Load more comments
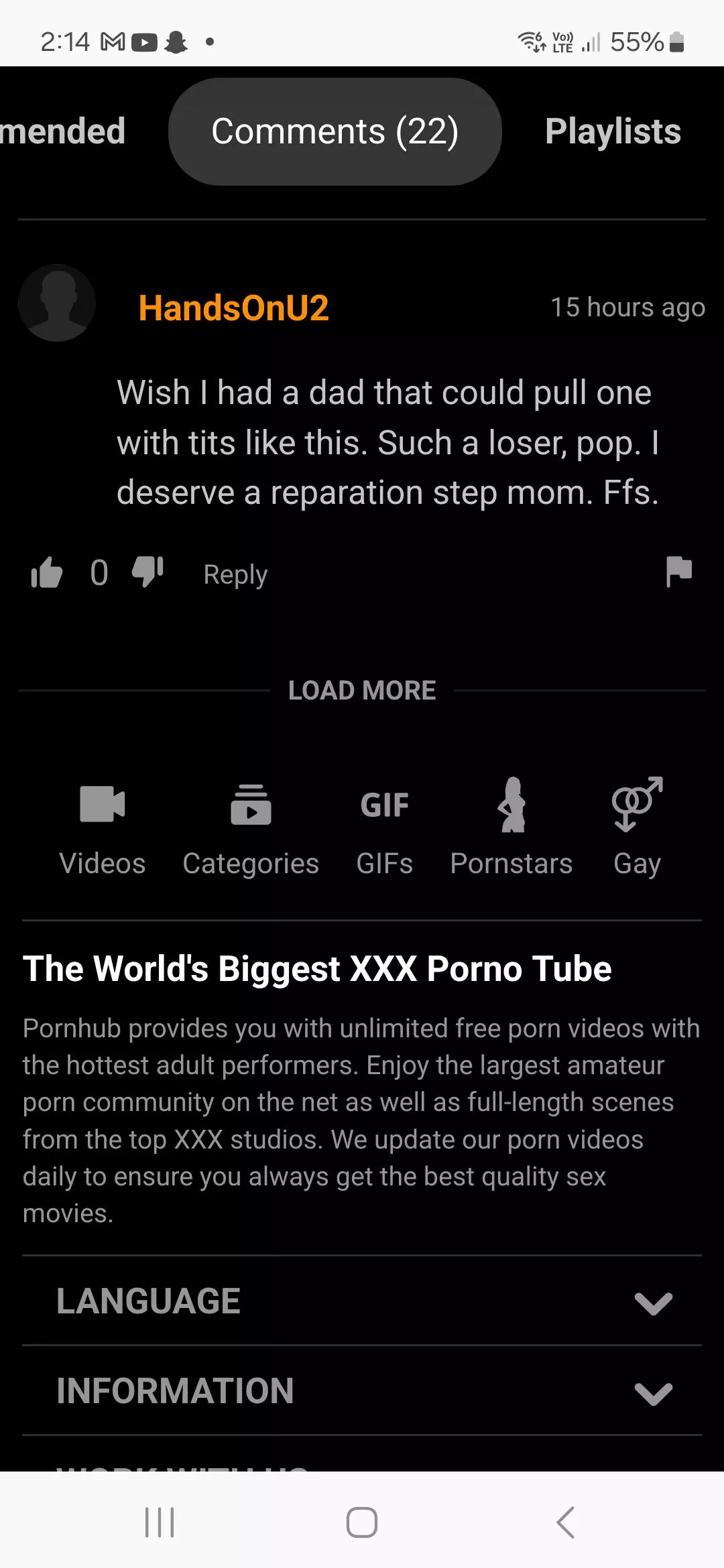Image resolution: width=724 pixels, height=1568 pixels. tap(362, 690)
